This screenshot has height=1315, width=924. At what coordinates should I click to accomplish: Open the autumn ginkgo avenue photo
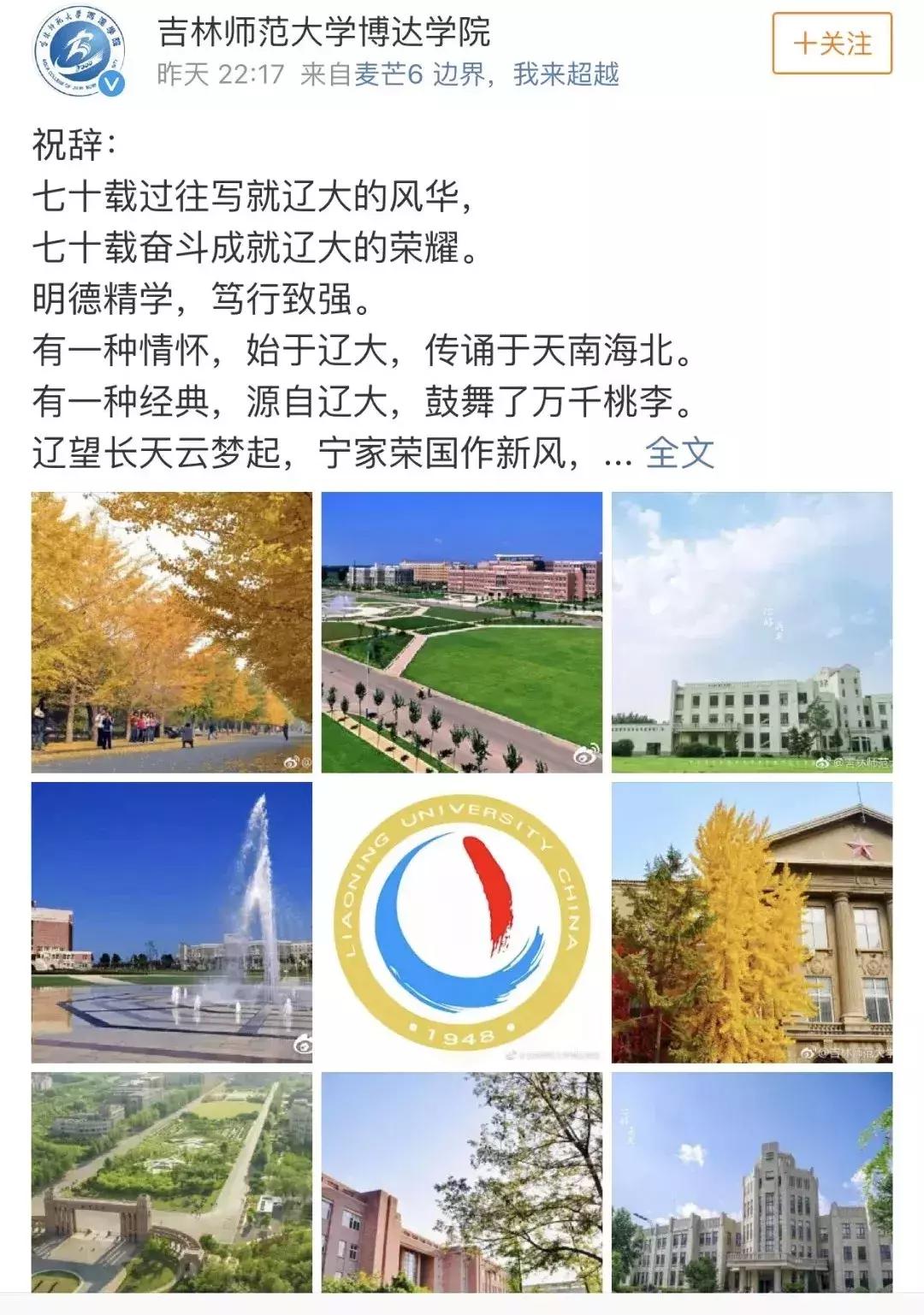(169, 631)
